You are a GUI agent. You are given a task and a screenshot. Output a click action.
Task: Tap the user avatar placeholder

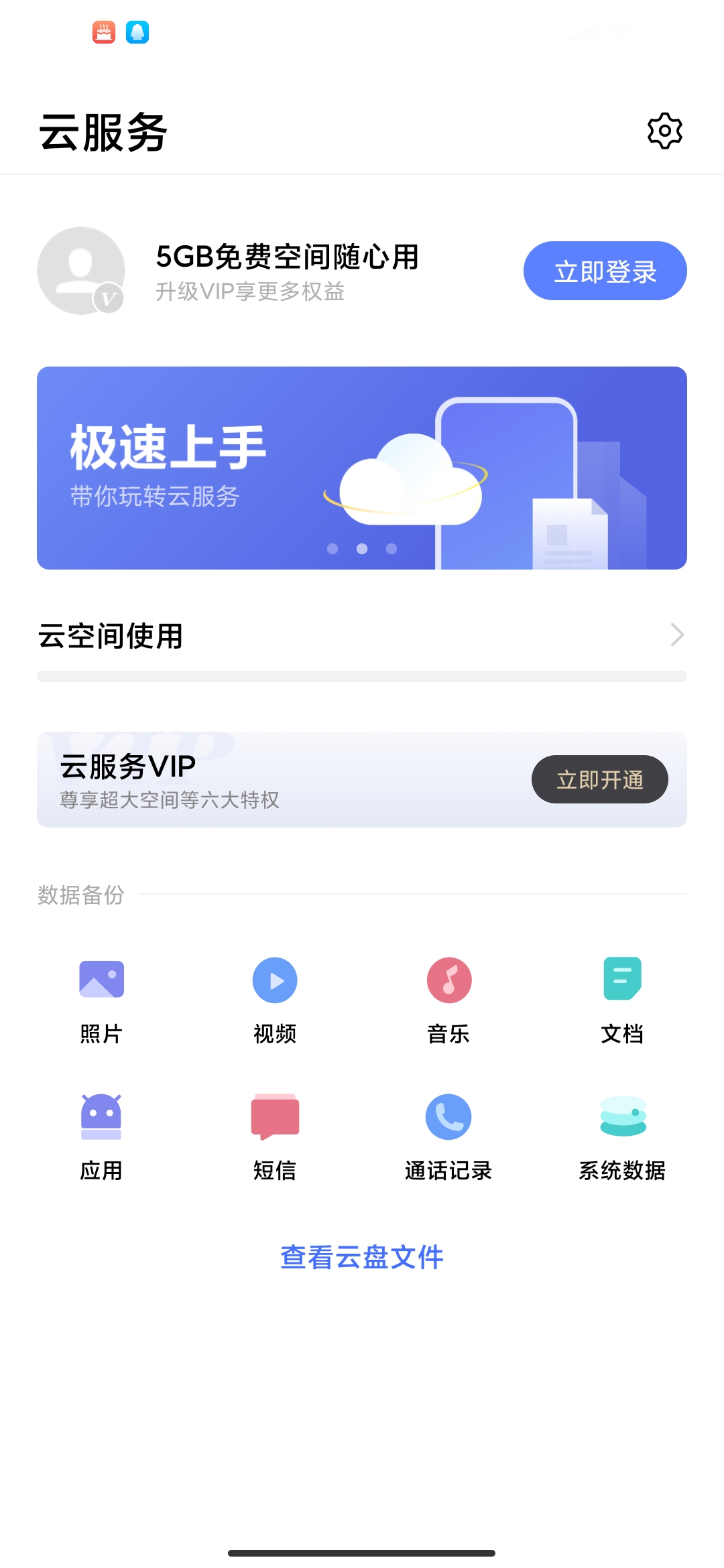(x=80, y=270)
